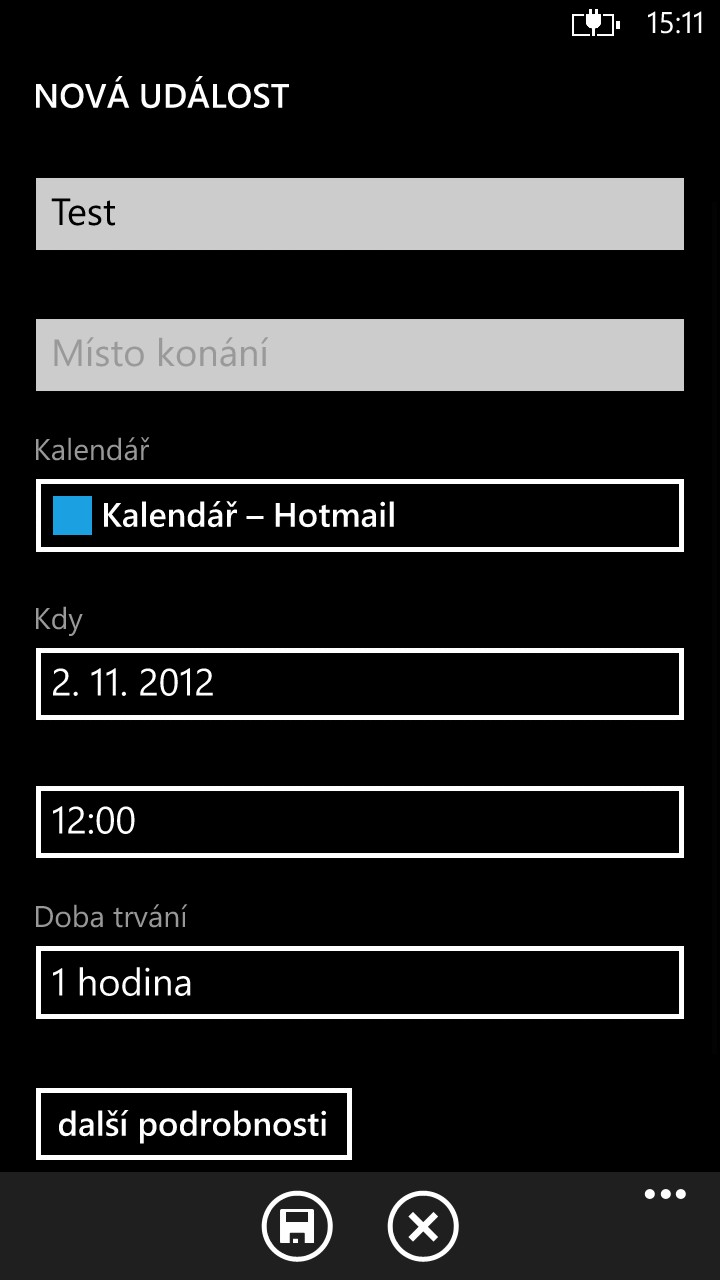The height and width of the screenshot is (1280, 720).
Task: Open the Kalendář – Hotmail calendar picker
Action: click(x=360, y=516)
